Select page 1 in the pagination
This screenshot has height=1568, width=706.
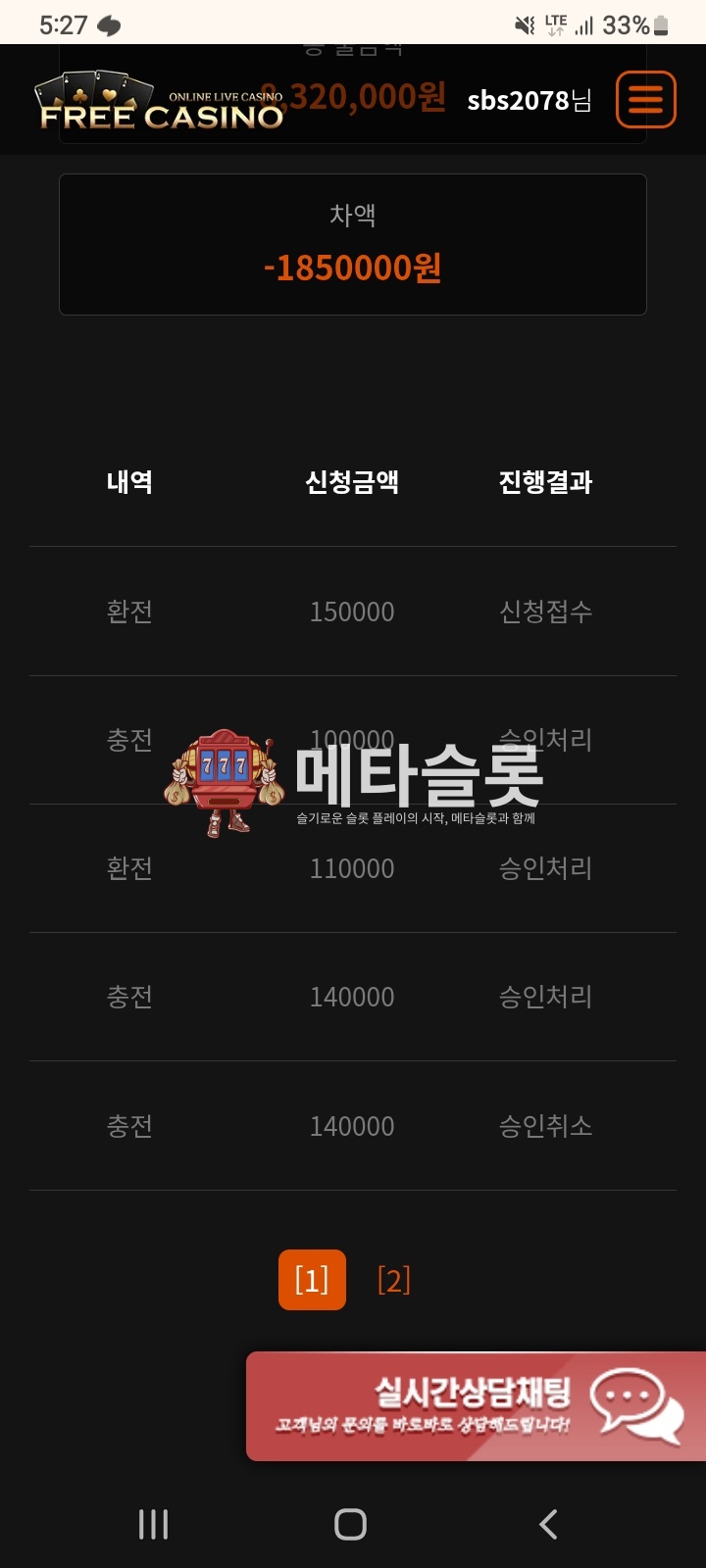click(312, 1280)
